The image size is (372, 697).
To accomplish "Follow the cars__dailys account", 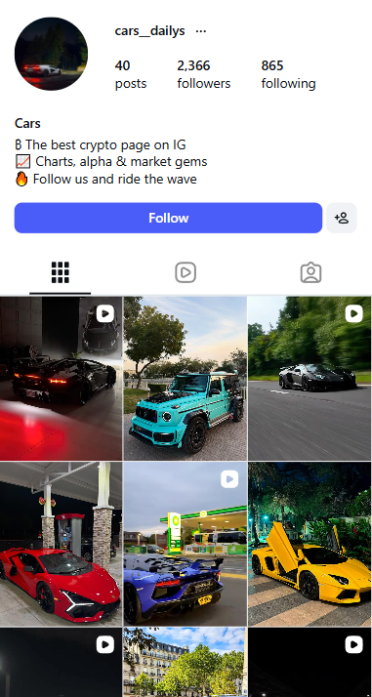I will 168,218.
